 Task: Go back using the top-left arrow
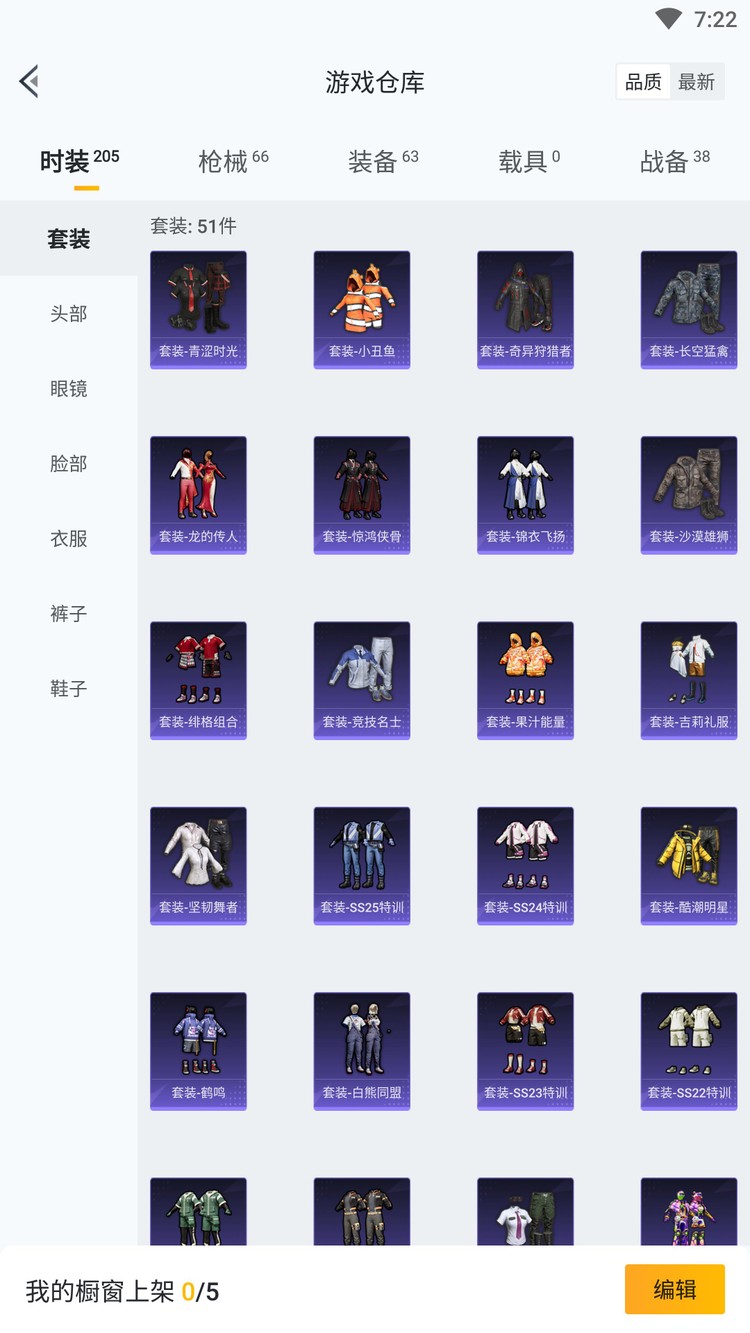point(30,81)
